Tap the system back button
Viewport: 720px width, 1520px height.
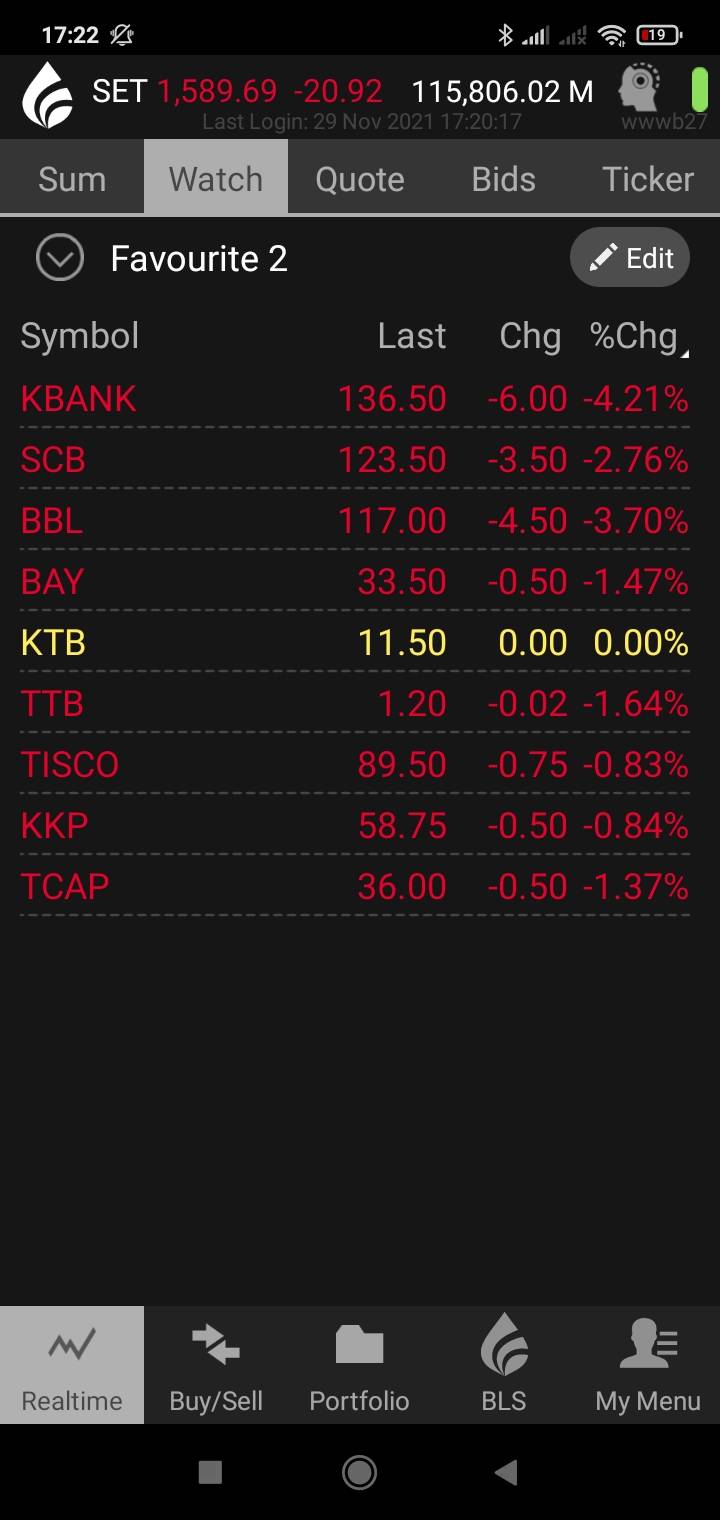pyautogui.click(x=507, y=1472)
